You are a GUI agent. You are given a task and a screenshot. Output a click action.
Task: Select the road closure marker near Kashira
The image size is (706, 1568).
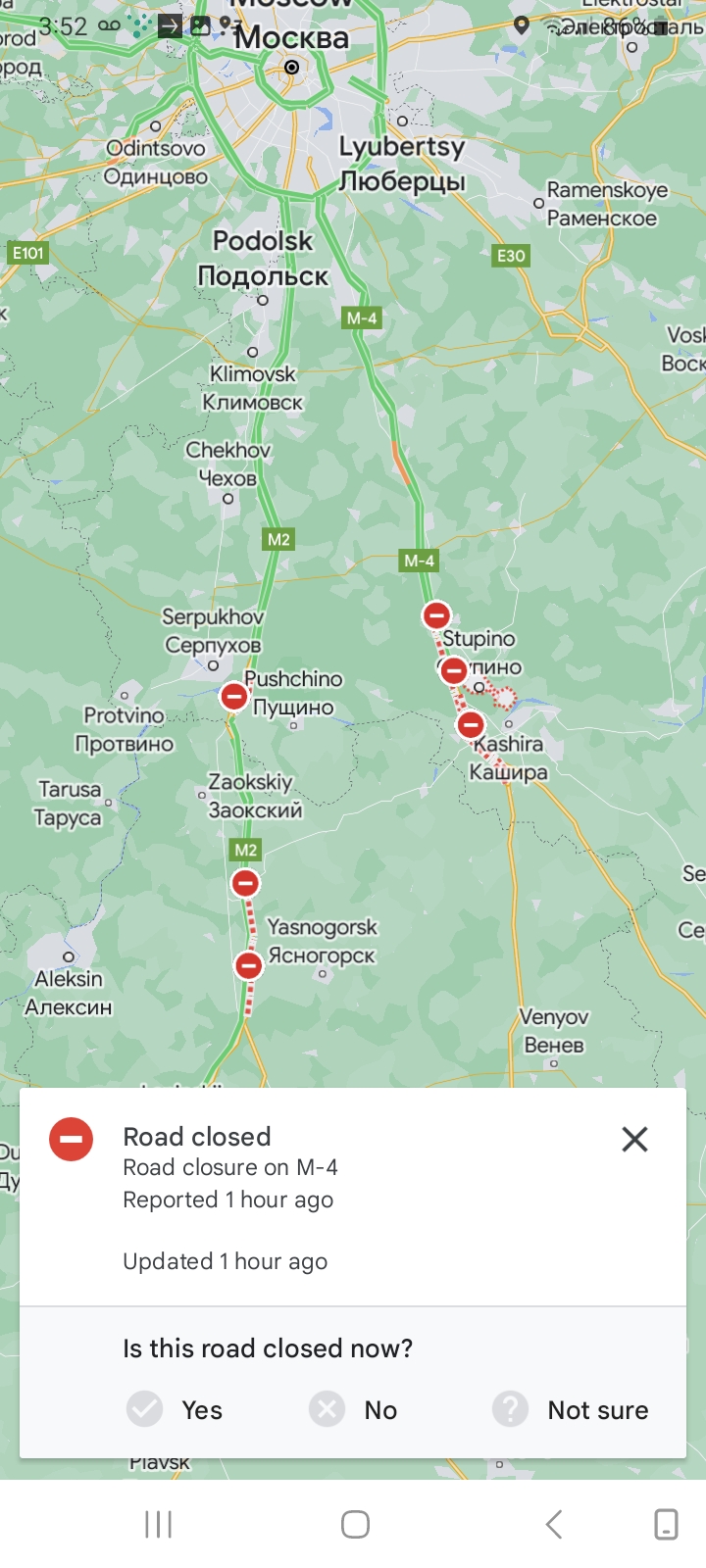coord(471,725)
